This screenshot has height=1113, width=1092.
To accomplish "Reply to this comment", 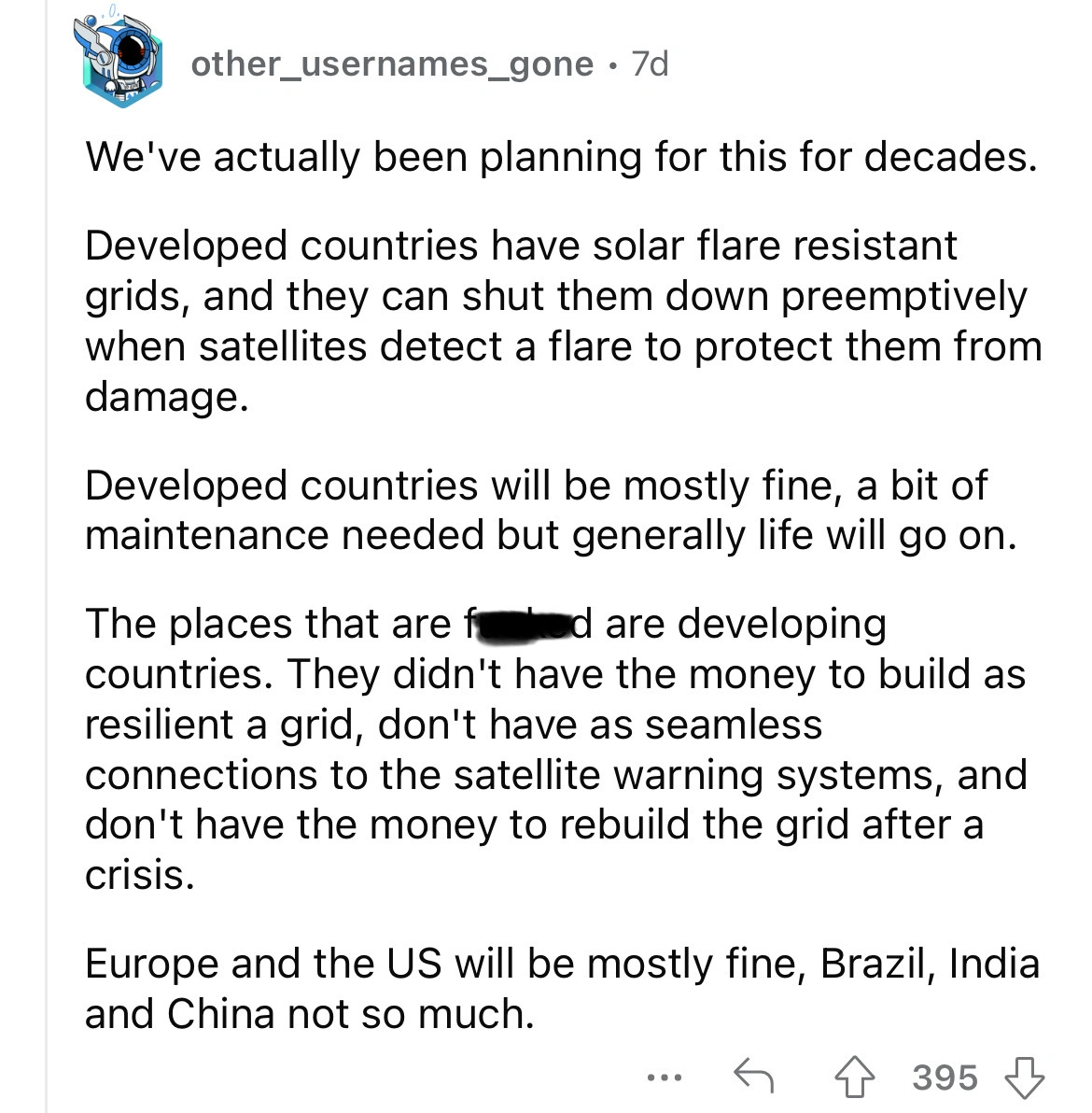I will tap(752, 1078).
